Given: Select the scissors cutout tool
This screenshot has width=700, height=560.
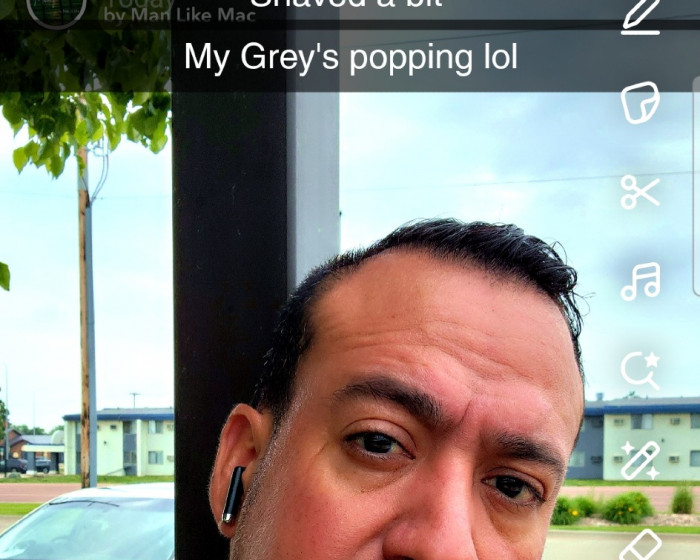Looking at the screenshot, I should [640, 192].
